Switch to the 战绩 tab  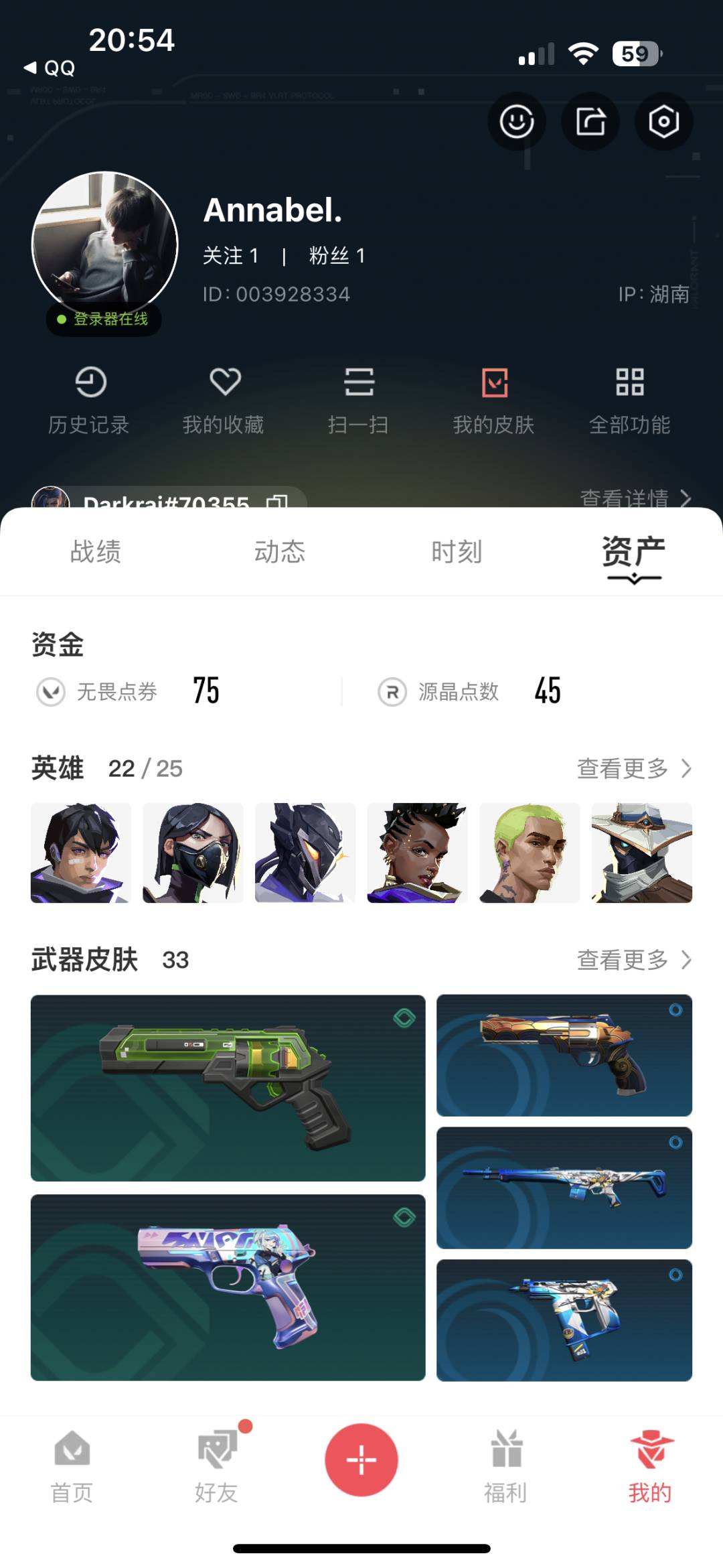[x=96, y=552]
